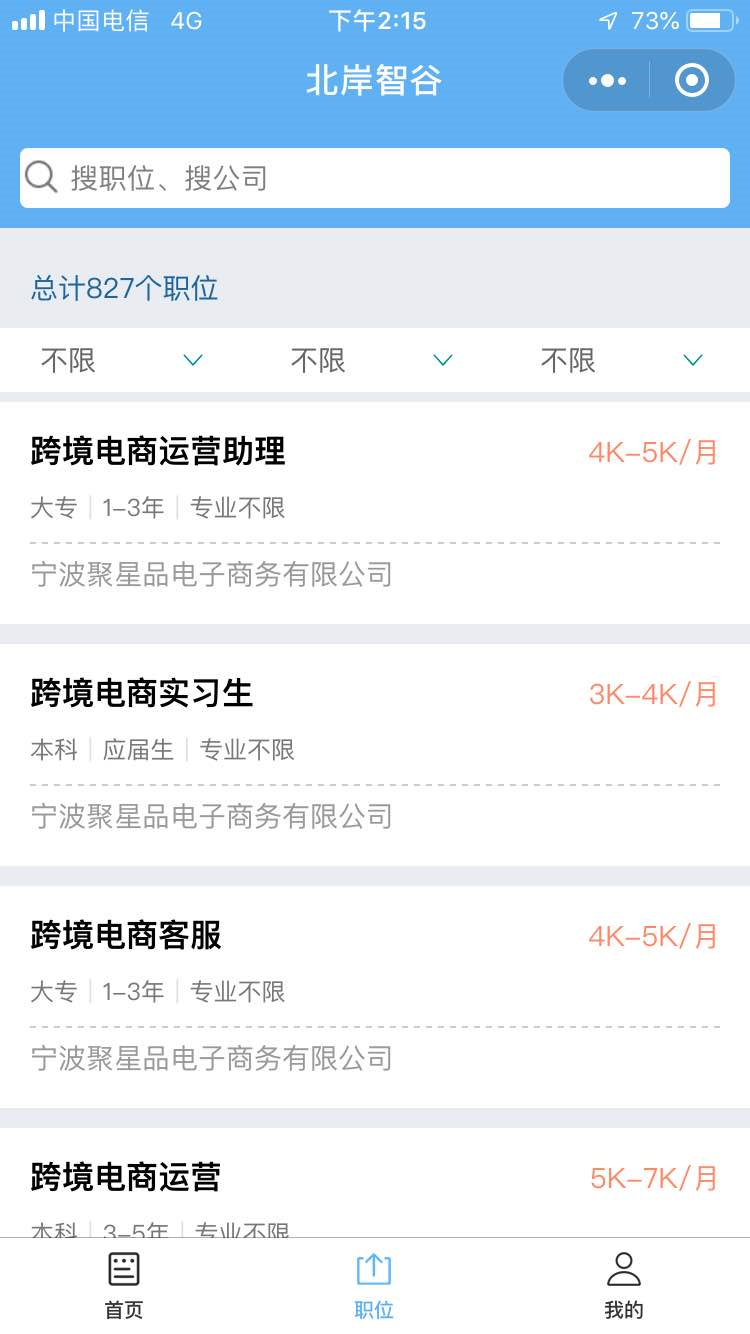Switch to the 首页 tab
The image size is (750, 1334).
pyautogui.click(x=124, y=1286)
